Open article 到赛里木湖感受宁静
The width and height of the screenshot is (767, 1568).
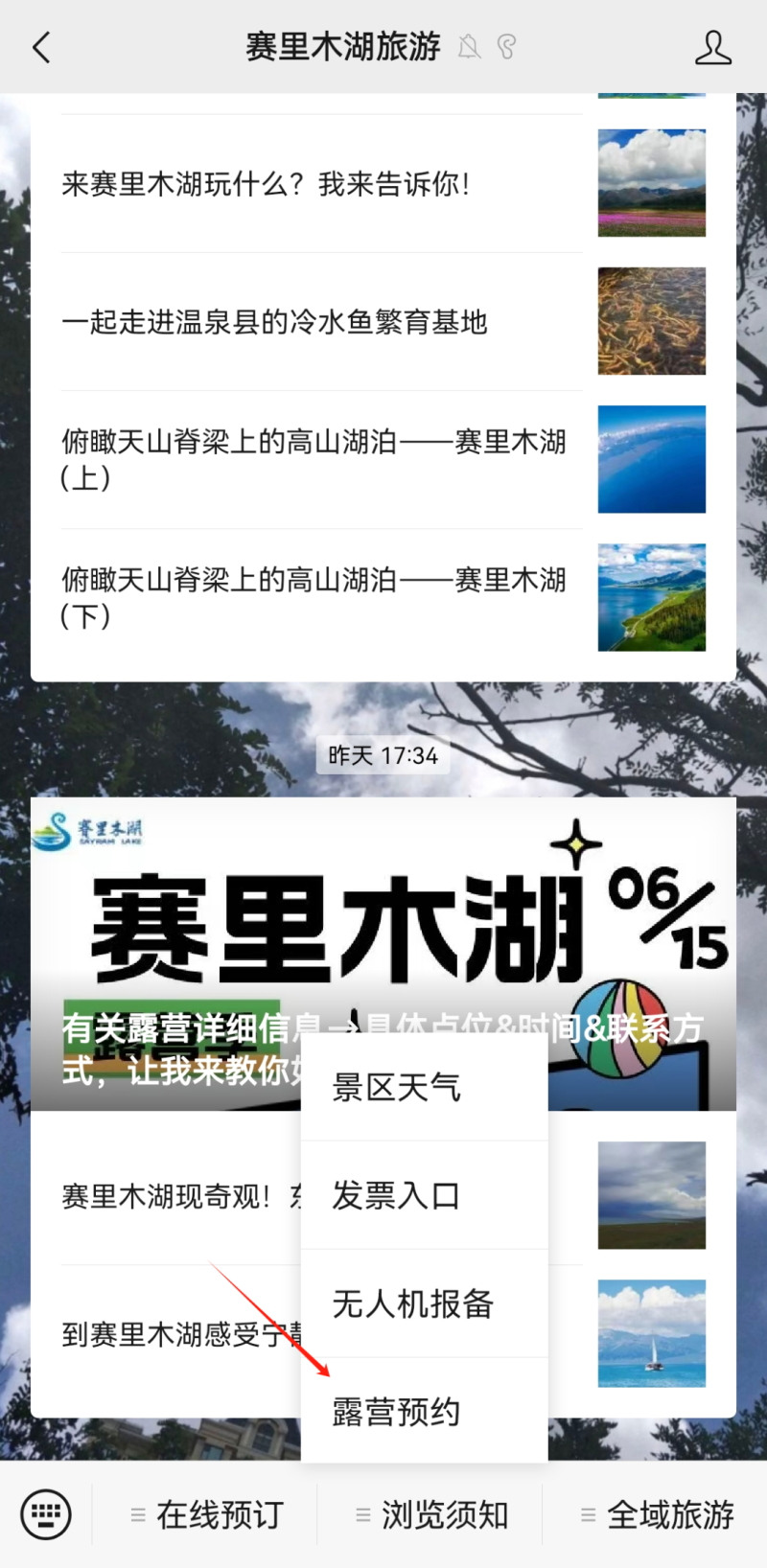coord(173,1334)
